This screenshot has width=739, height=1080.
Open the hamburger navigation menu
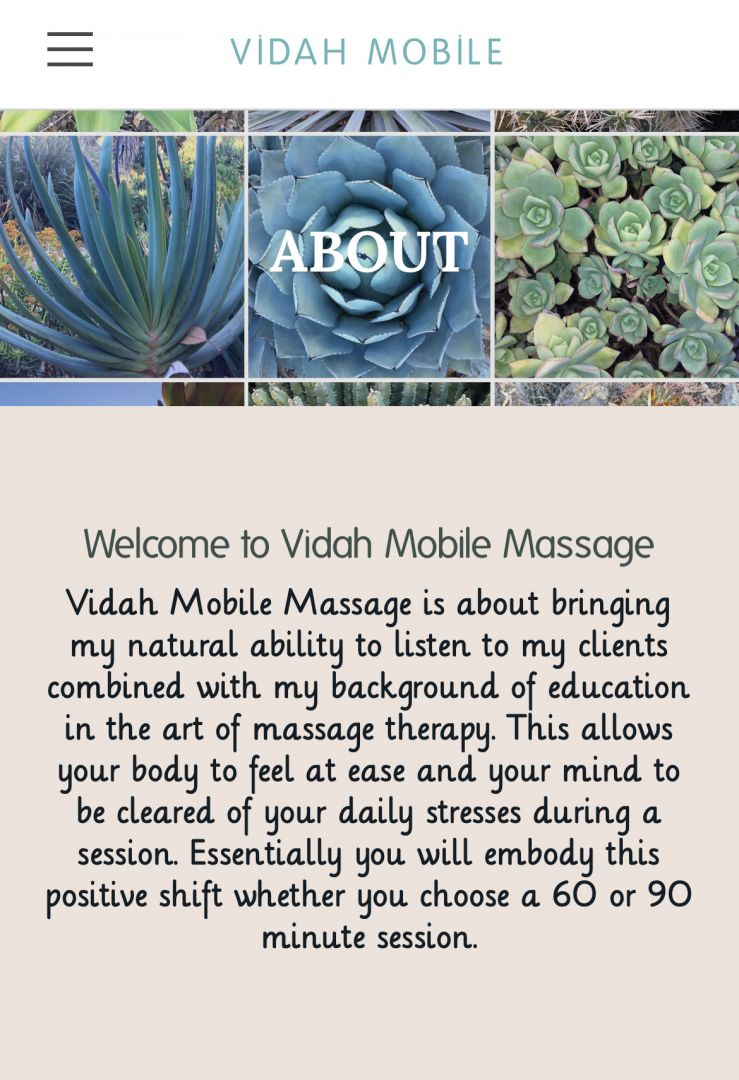[x=70, y=49]
